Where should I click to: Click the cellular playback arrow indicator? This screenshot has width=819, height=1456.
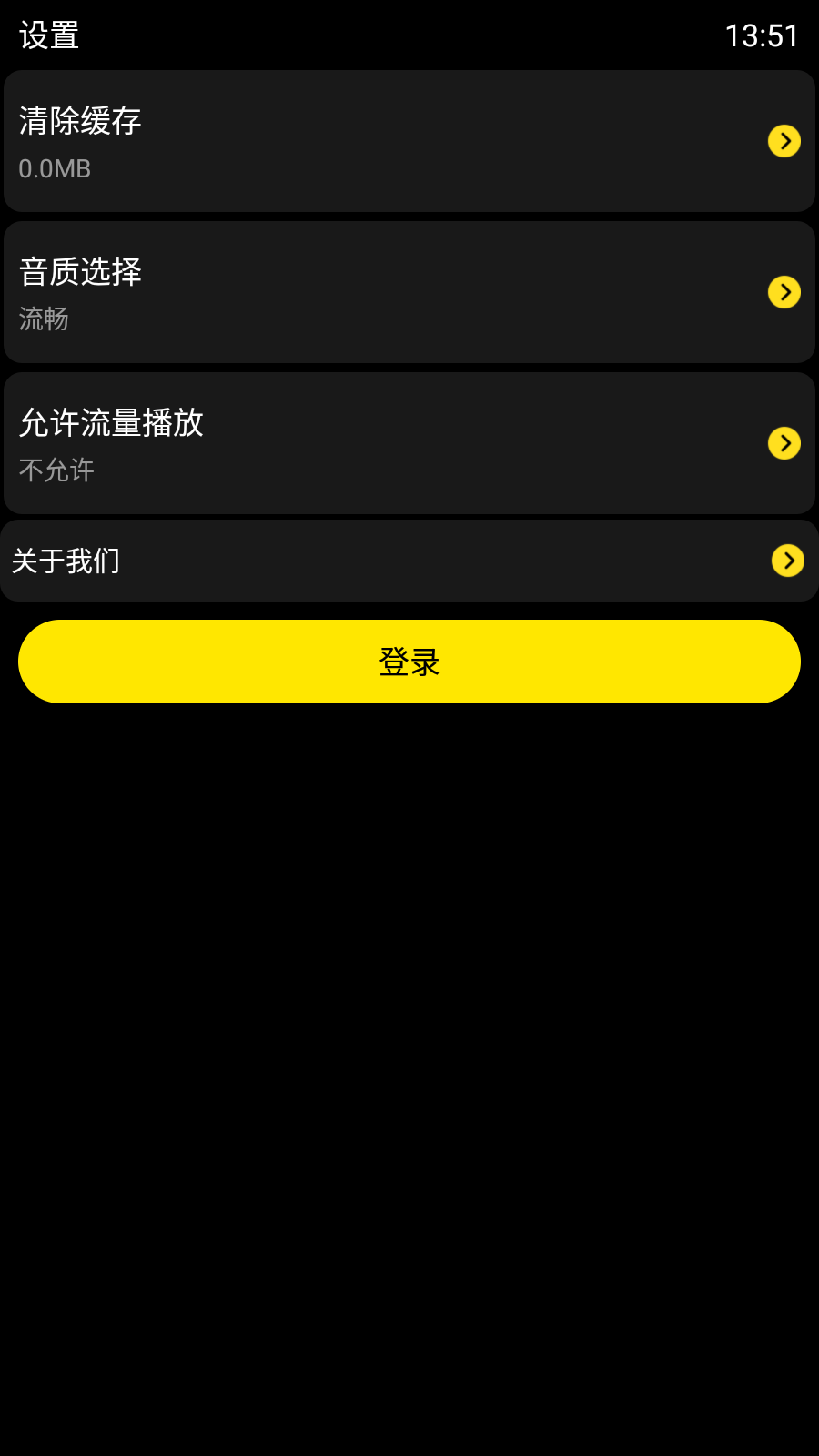pos(784,443)
